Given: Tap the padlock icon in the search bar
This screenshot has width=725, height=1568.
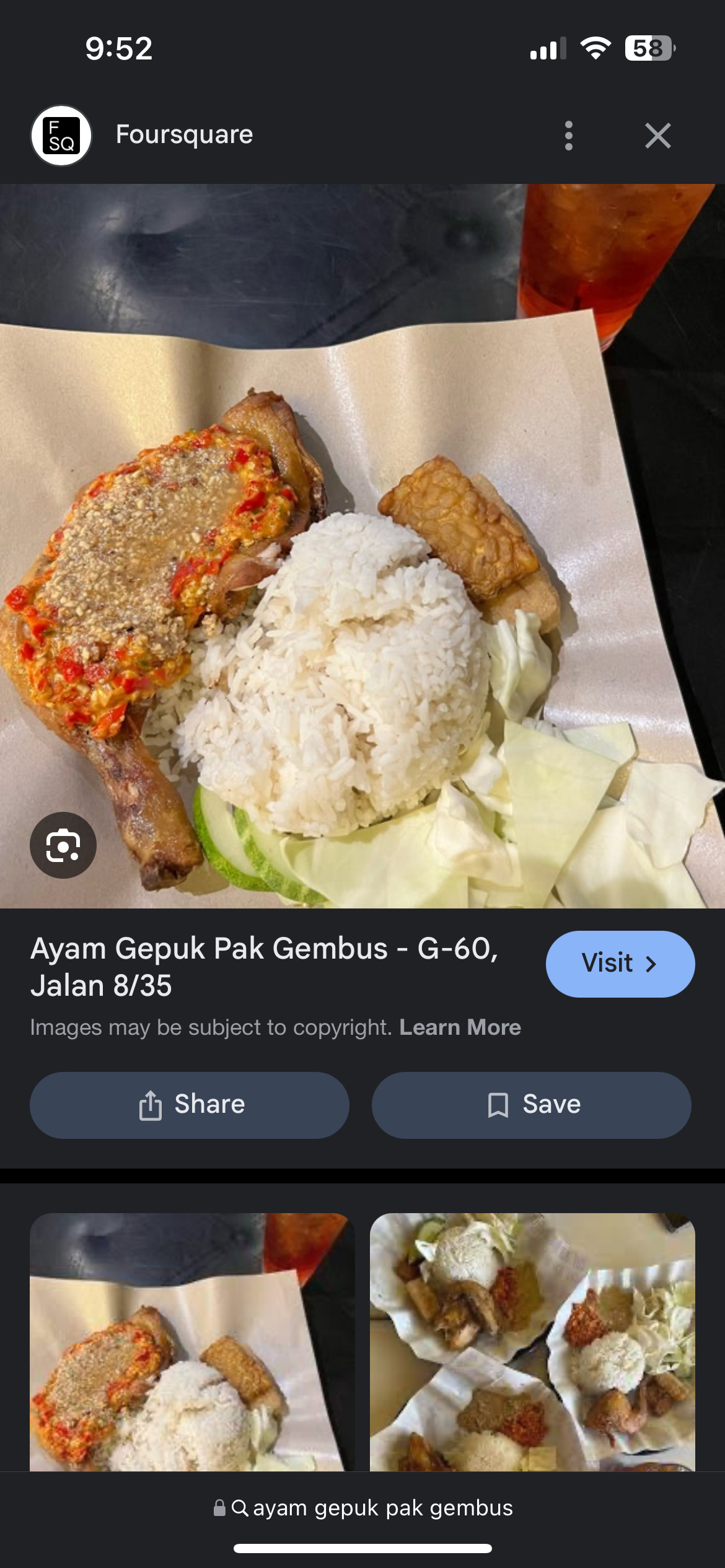Looking at the screenshot, I should (220, 1509).
